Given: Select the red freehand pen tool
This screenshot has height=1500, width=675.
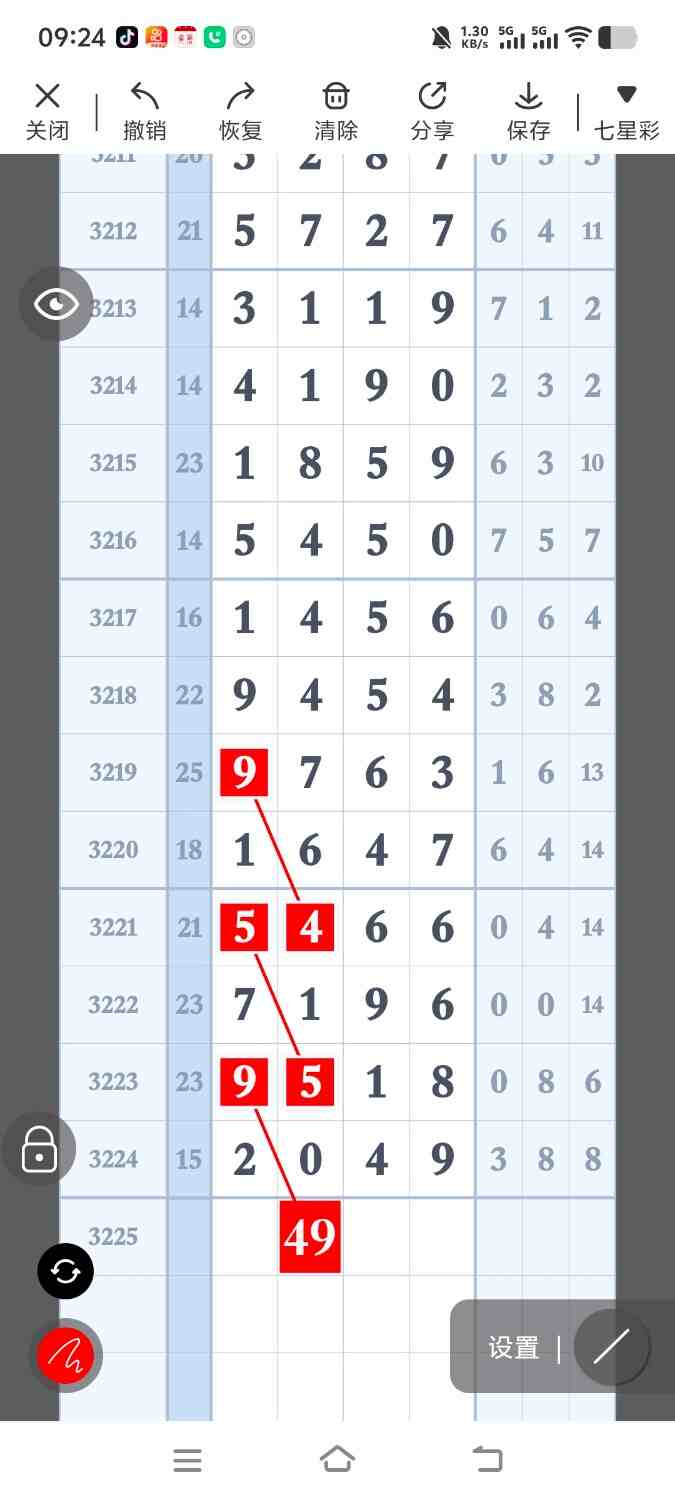Looking at the screenshot, I should click(66, 1356).
